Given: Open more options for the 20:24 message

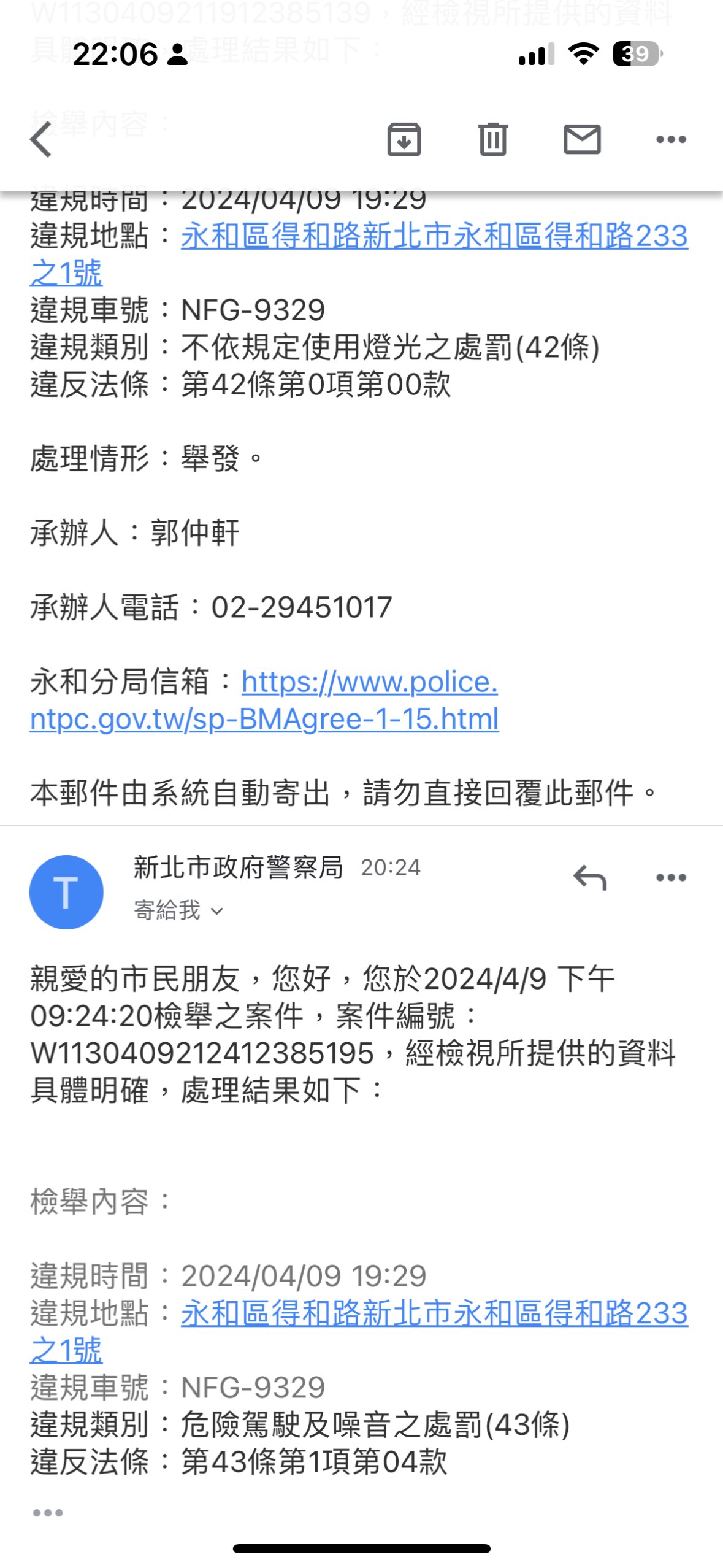Looking at the screenshot, I should coord(671,877).
